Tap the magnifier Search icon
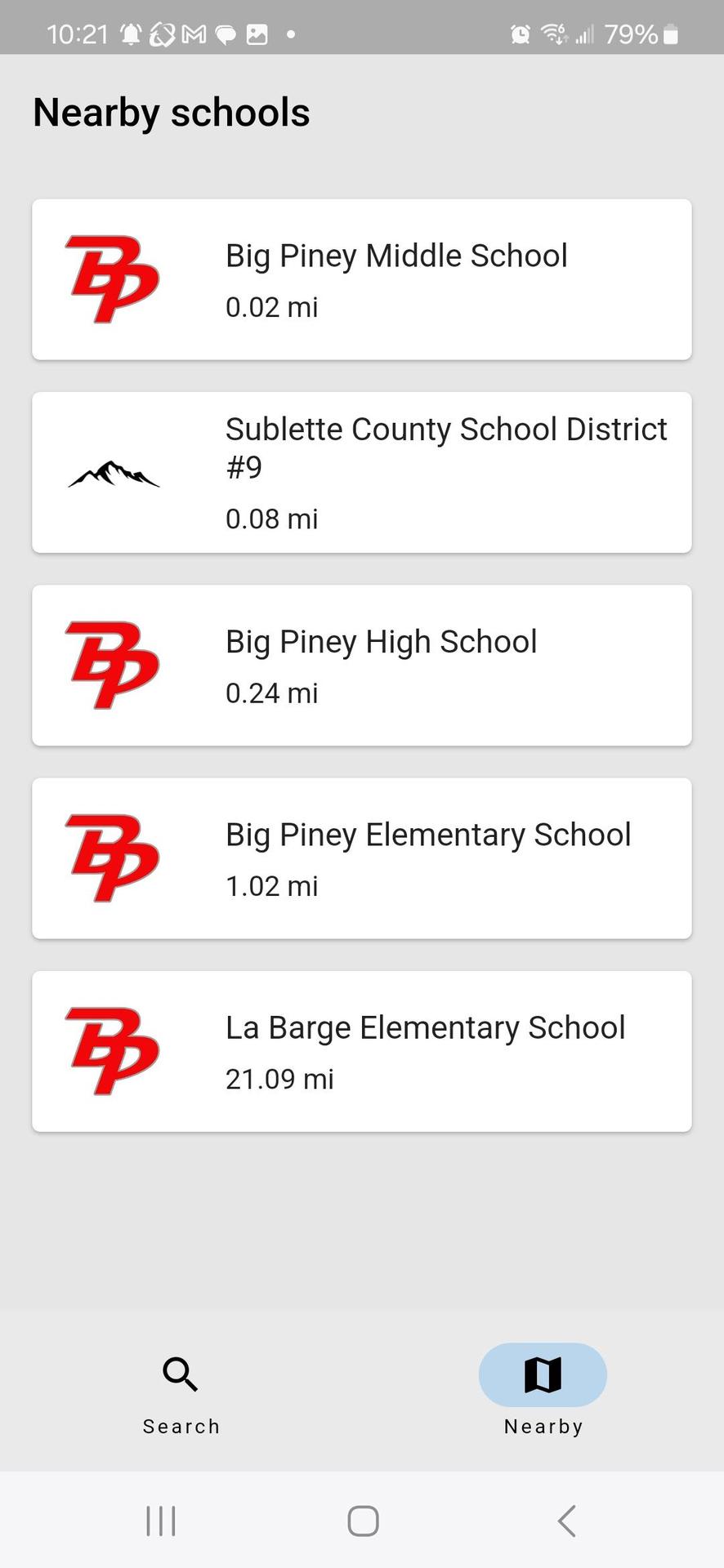 pyautogui.click(x=180, y=1374)
